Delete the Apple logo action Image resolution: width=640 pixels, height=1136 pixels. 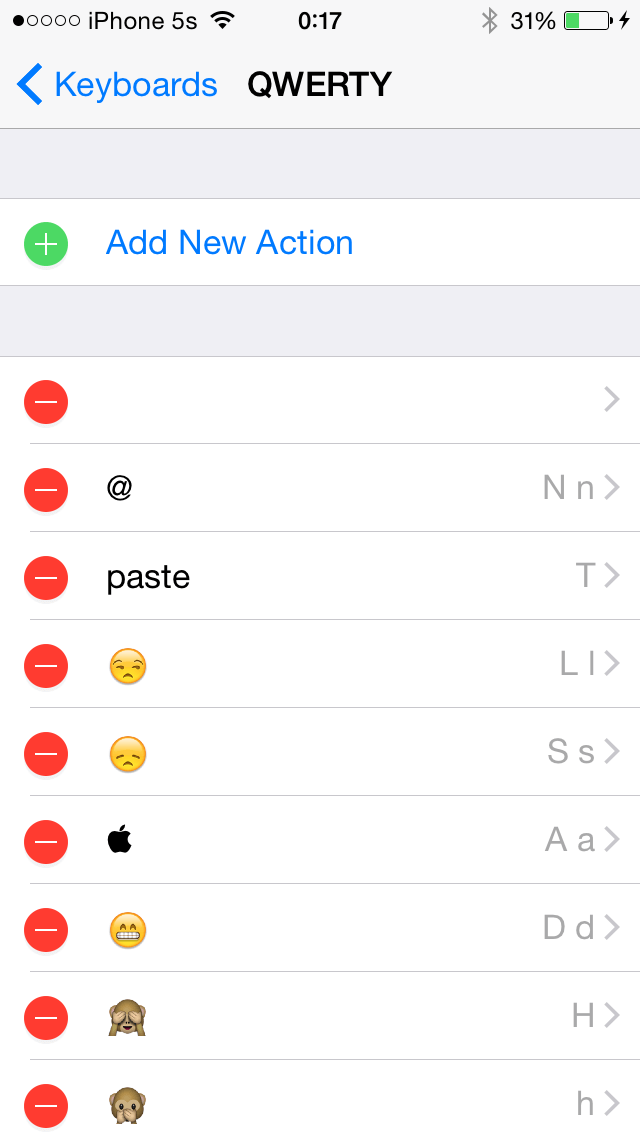tap(46, 841)
